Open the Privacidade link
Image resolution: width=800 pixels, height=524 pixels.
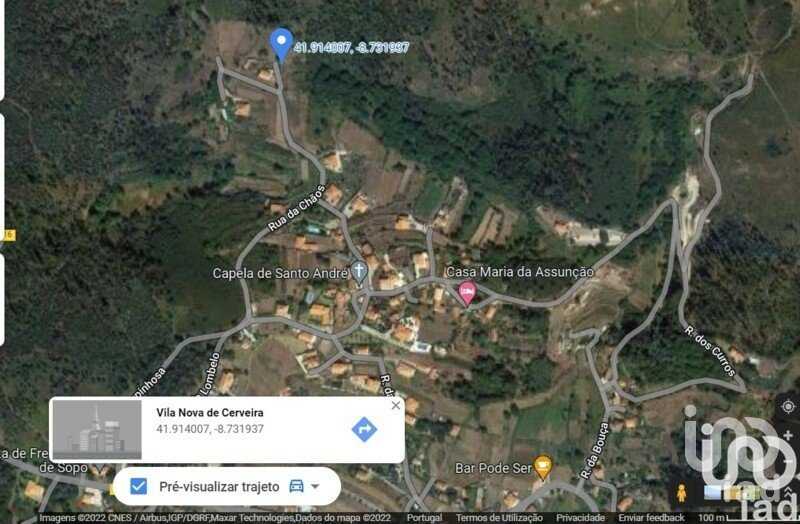pos(580,518)
